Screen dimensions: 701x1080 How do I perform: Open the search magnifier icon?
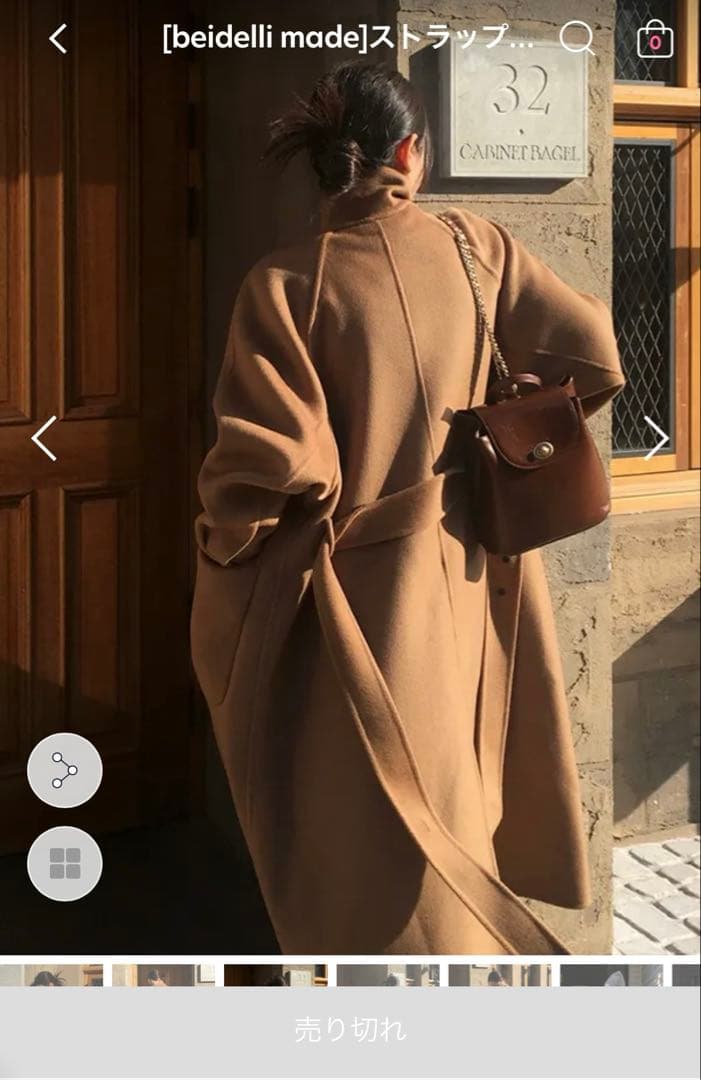coord(576,39)
